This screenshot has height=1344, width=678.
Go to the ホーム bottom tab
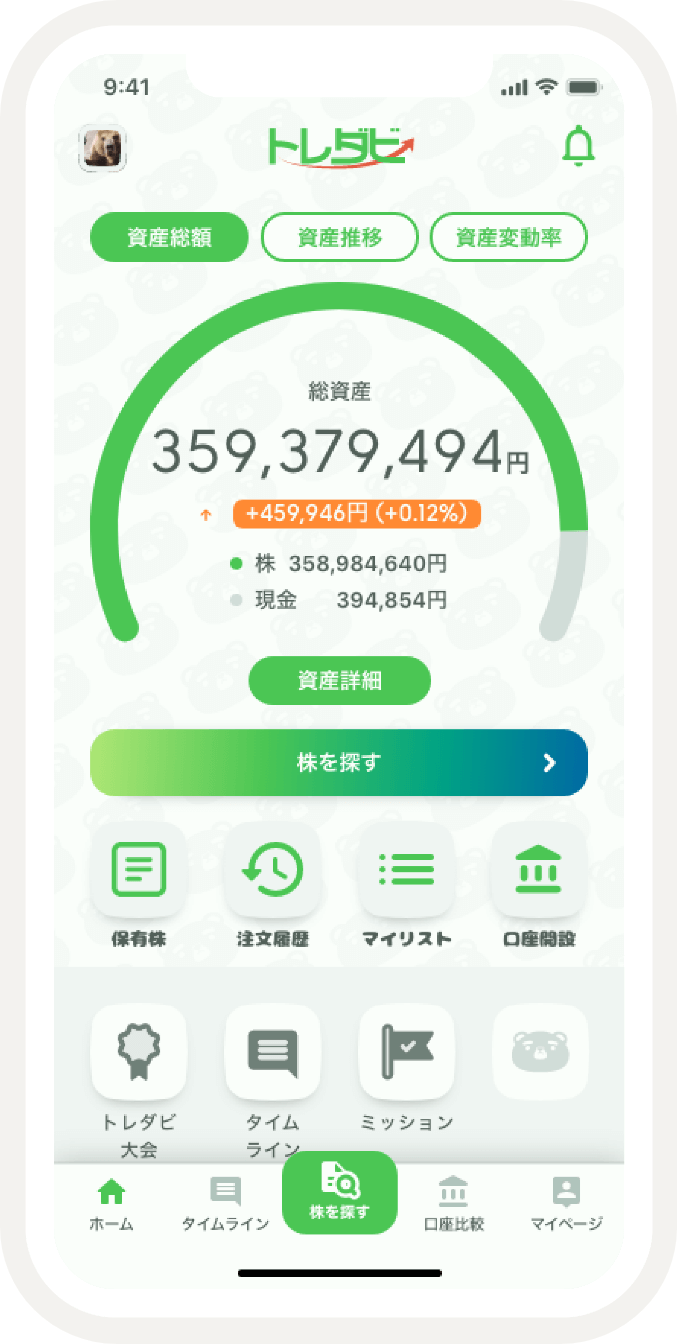click(111, 1204)
